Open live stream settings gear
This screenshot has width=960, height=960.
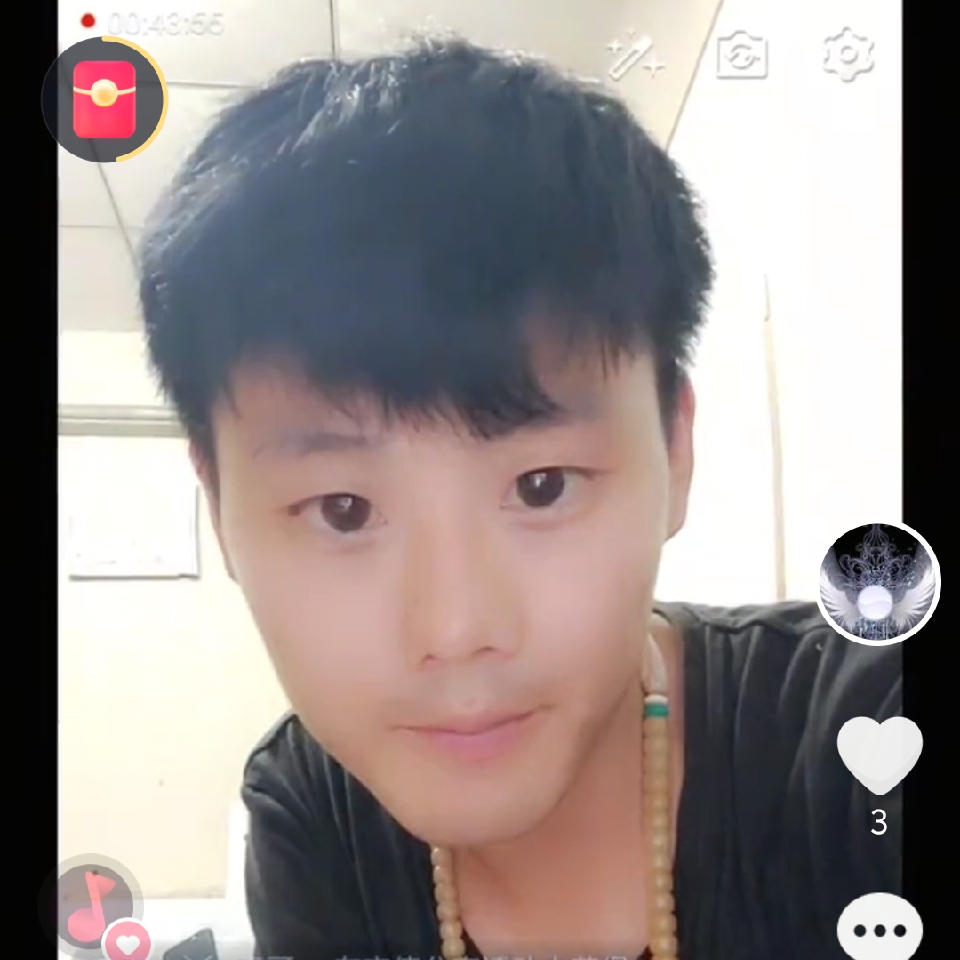click(848, 55)
